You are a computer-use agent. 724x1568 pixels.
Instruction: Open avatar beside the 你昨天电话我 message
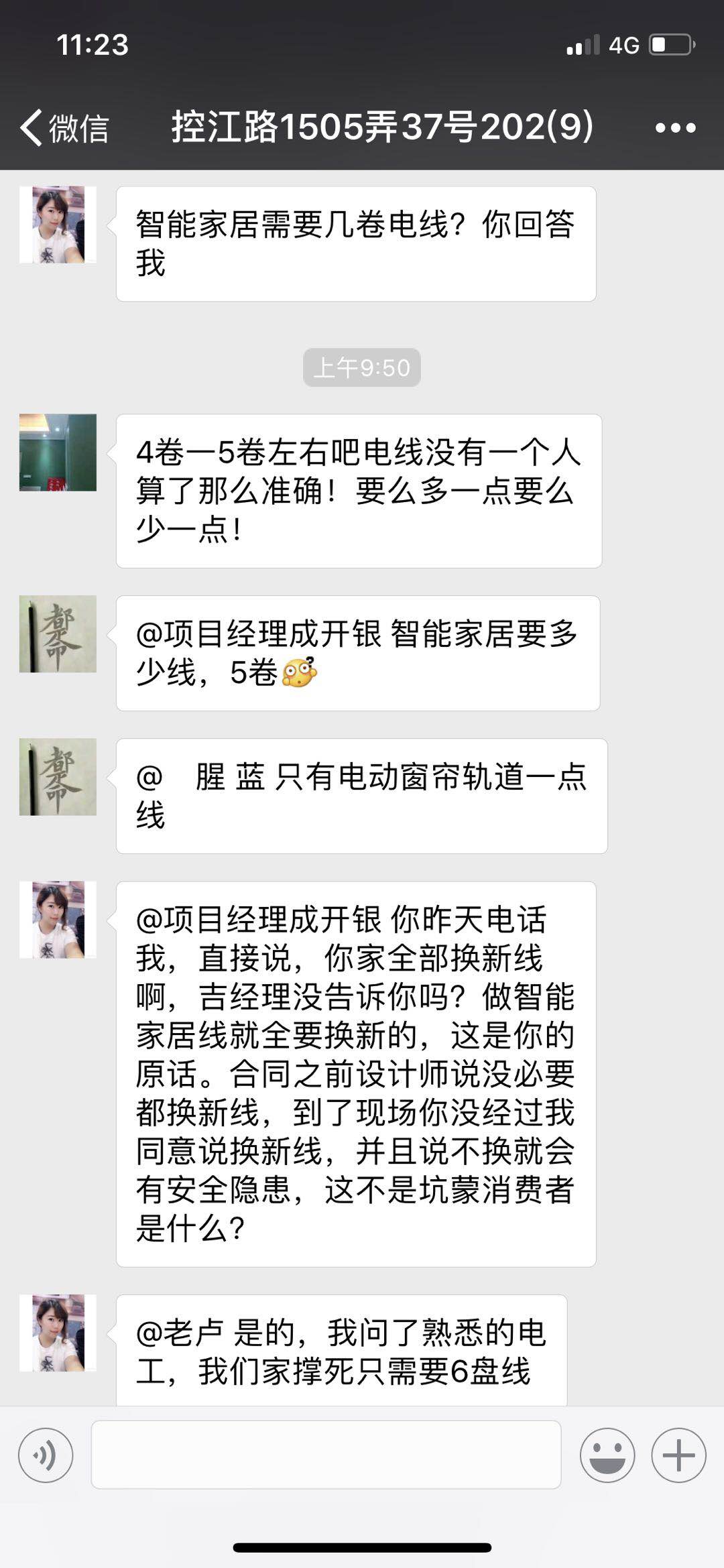coord(58,920)
